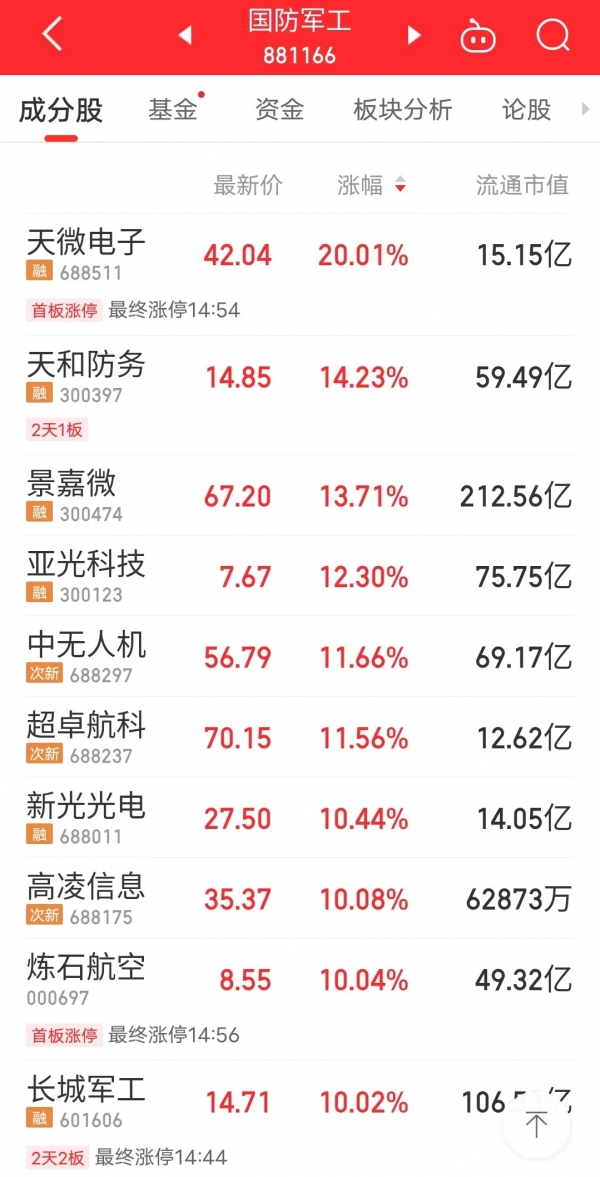Image resolution: width=600 pixels, height=1177 pixels.
Task: Jump back to top with arrow button
Action: 536,1125
